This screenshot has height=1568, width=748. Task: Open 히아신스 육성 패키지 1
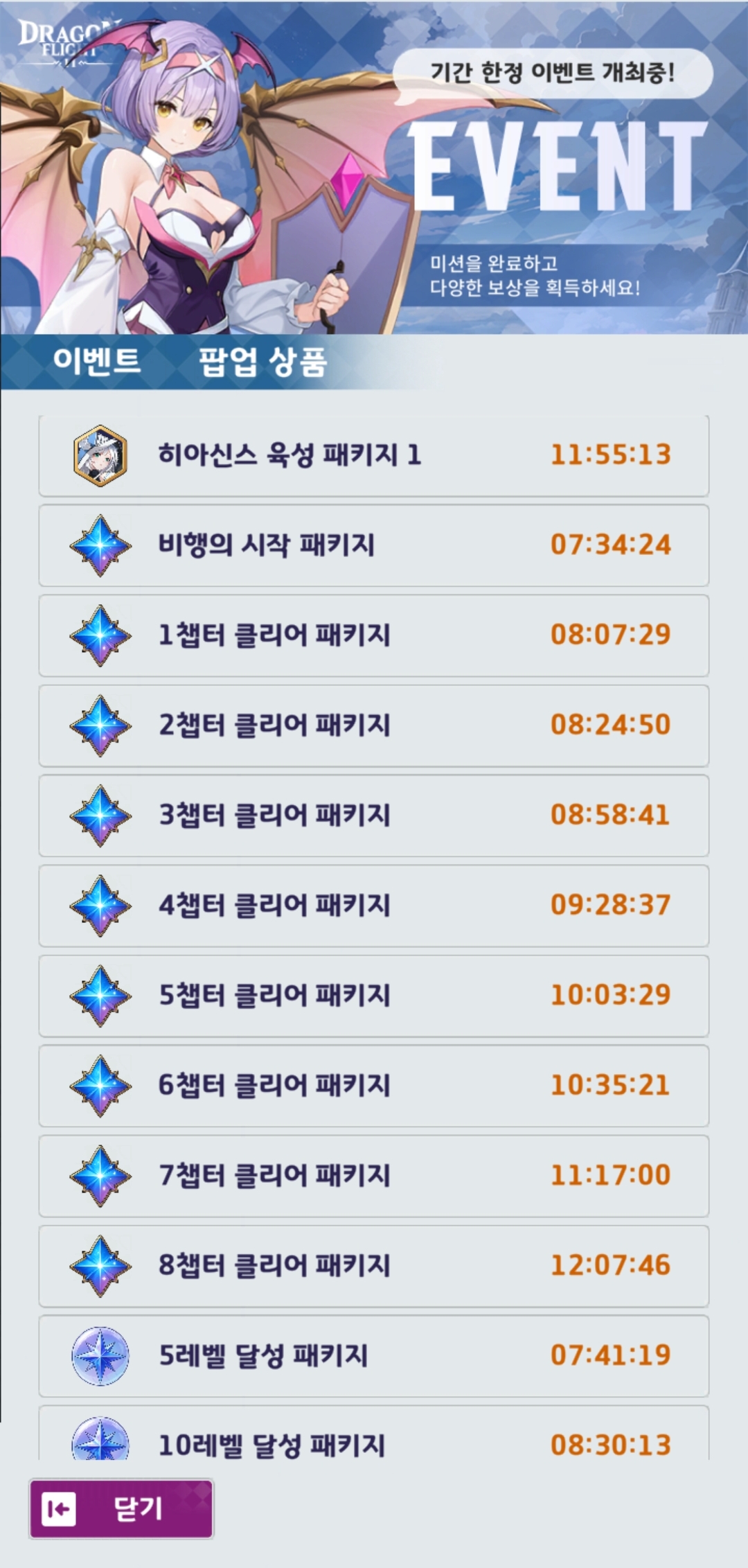373,455
